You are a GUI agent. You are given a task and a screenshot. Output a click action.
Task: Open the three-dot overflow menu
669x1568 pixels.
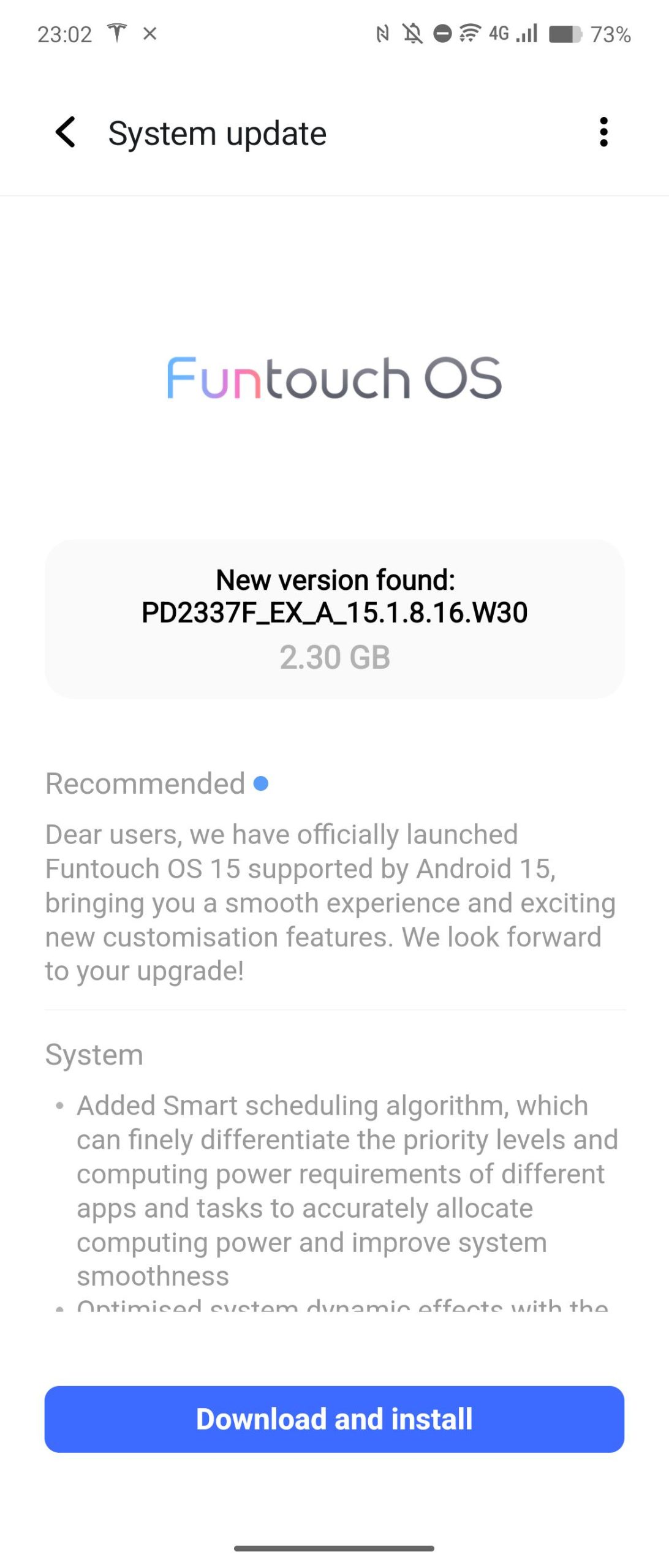603,132
